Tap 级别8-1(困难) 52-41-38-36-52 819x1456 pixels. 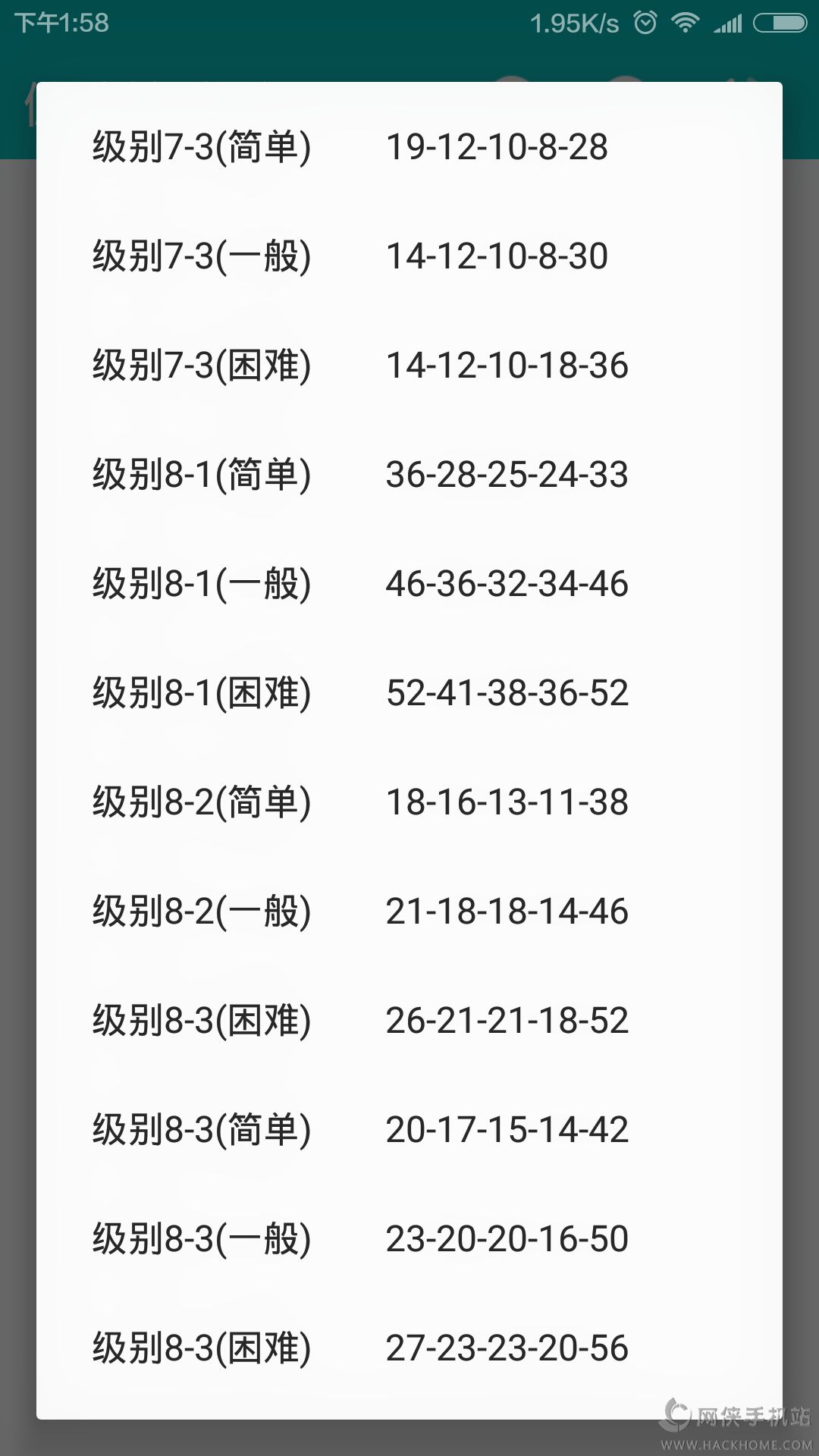coord(409,693)
